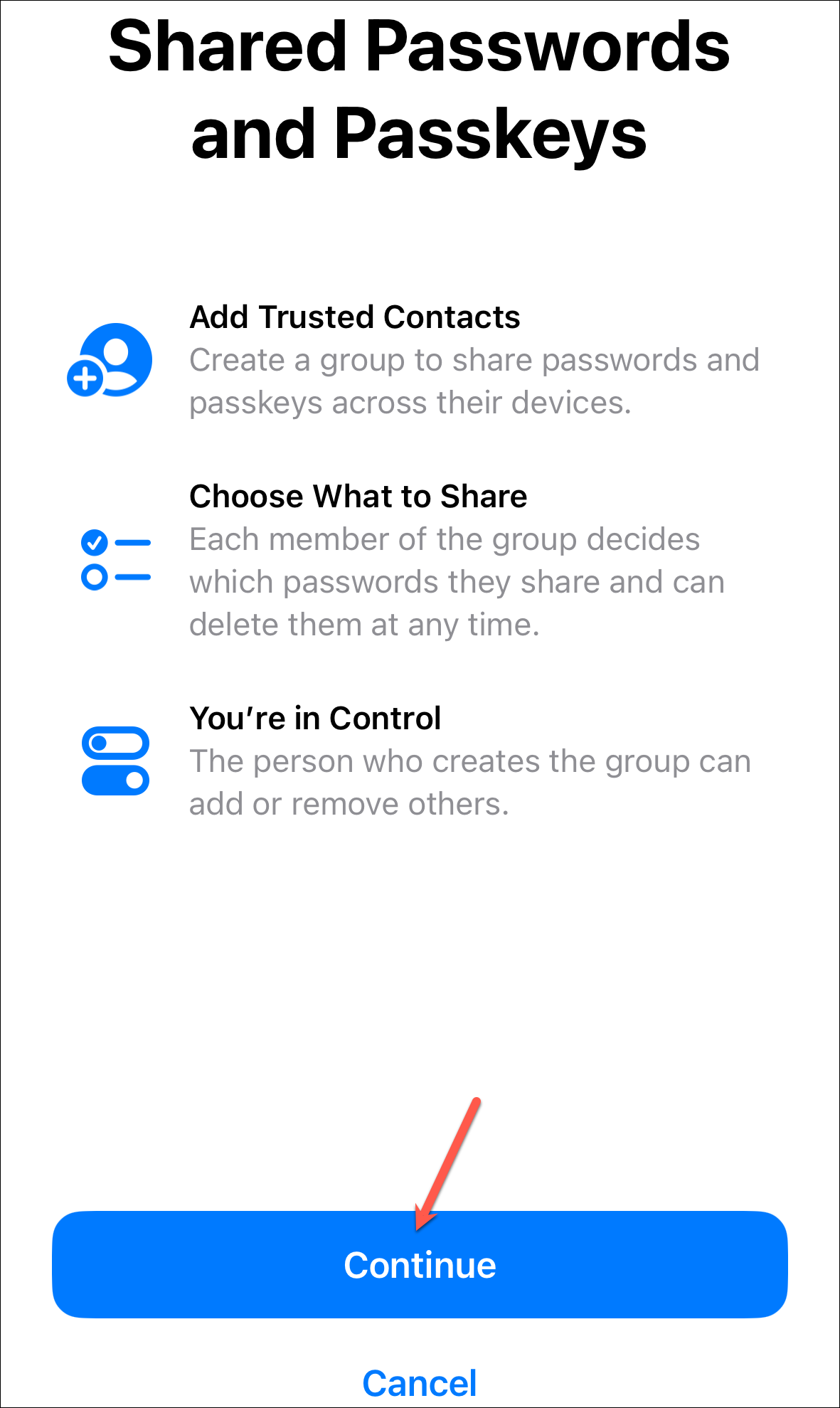Image resolution: width=840 pixels, height=1408 pixels.
Task: Tap the blue Continue button
Action: pos(420,1264)
